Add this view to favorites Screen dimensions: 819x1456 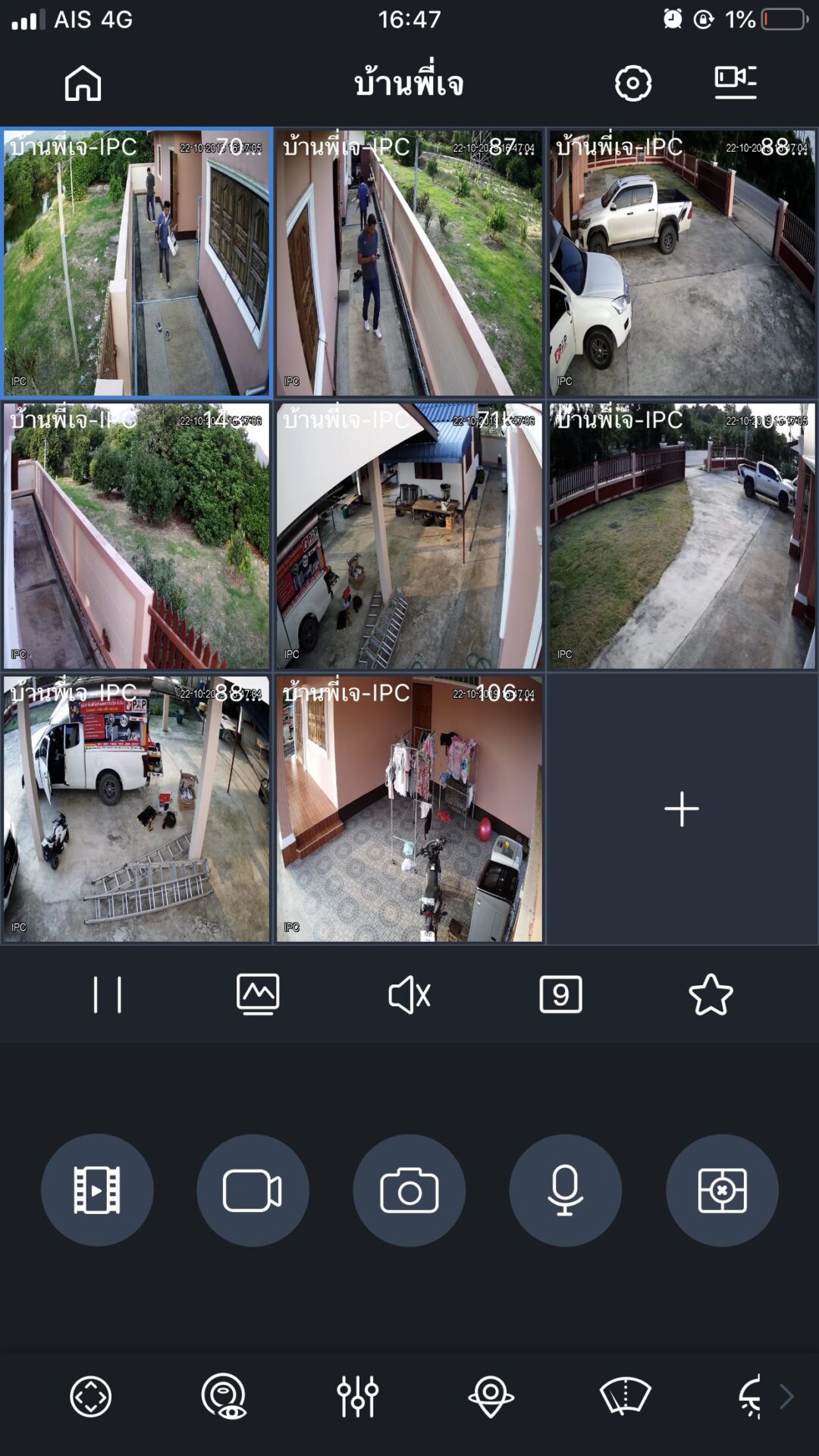(x=711, y=995)
